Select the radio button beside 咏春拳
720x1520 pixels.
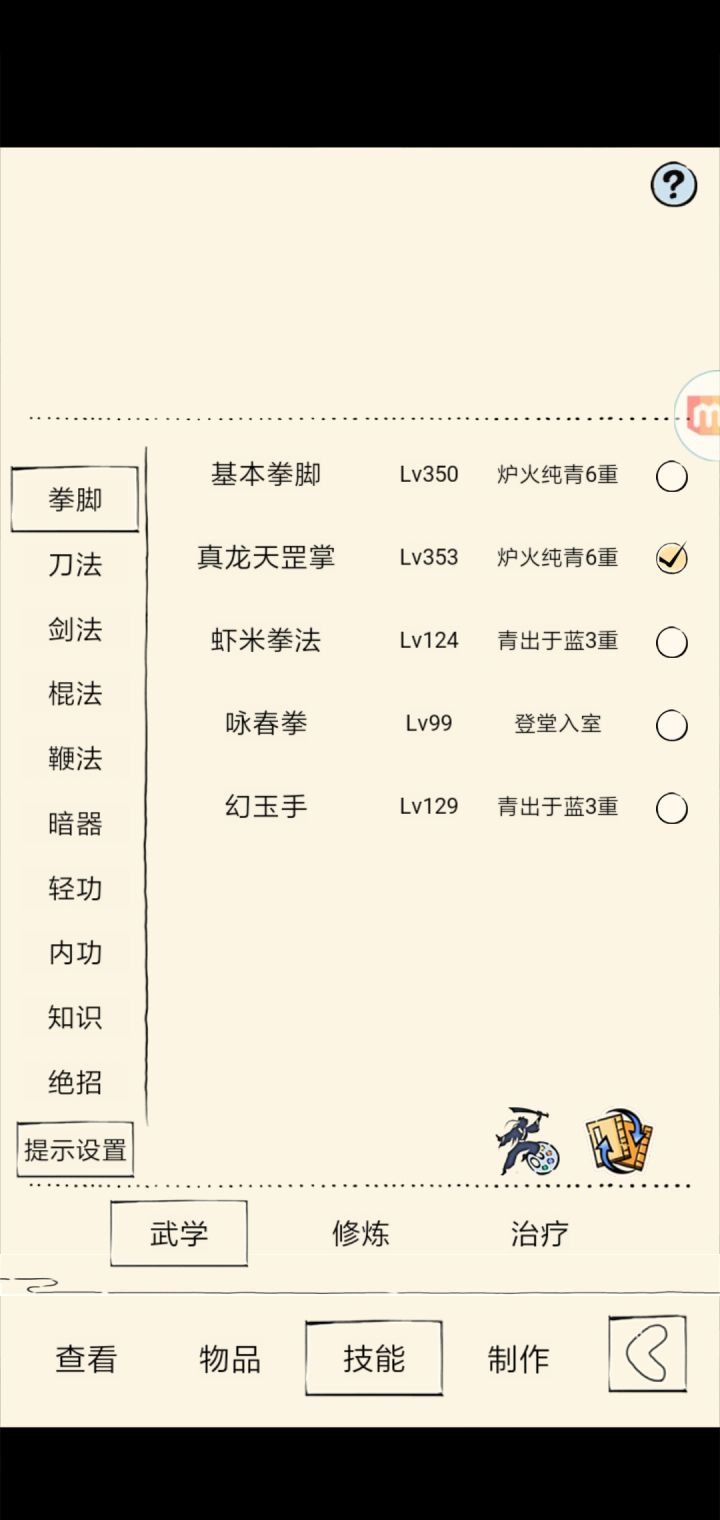click(x=672, y=725)
